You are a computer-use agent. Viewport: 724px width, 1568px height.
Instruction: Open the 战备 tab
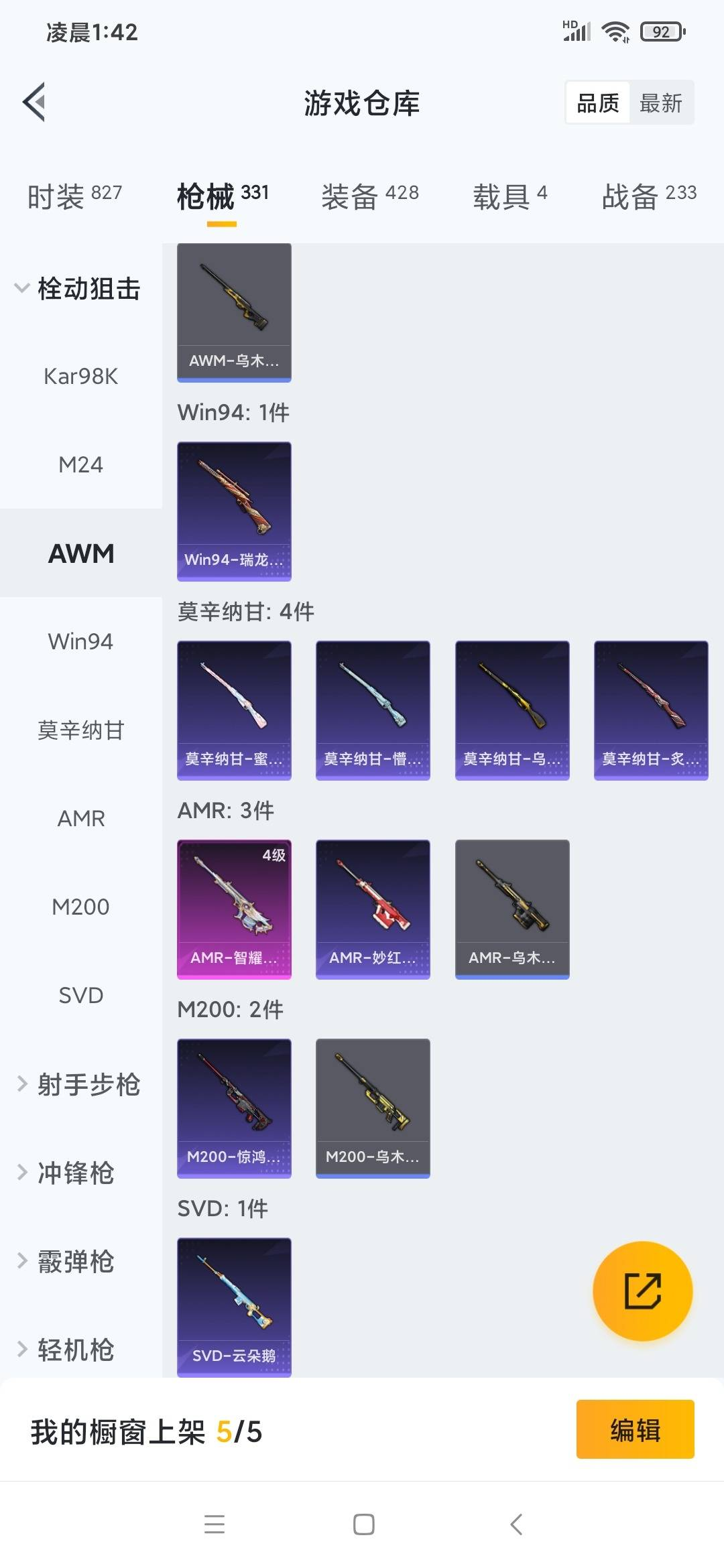coord(648,196)
